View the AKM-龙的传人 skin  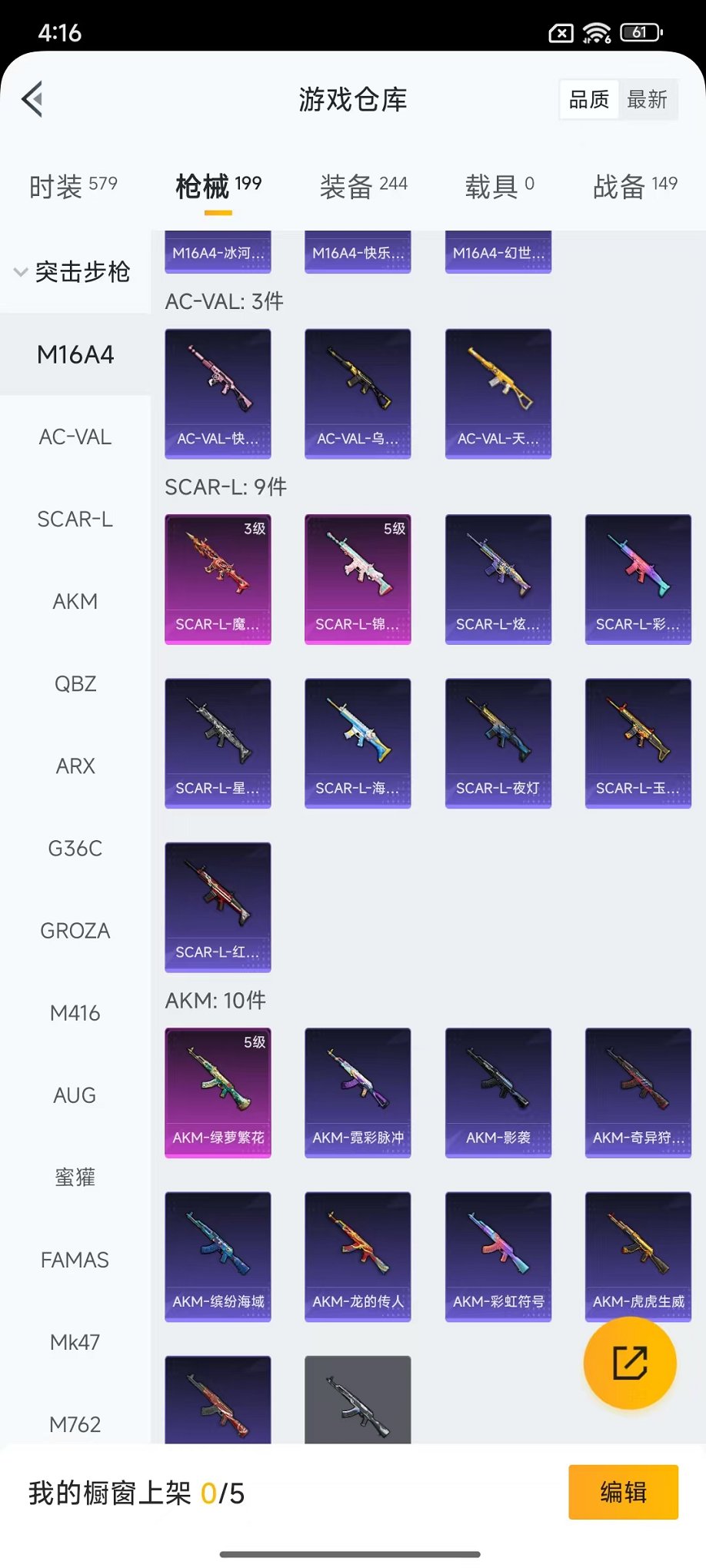coord(358,1256)
